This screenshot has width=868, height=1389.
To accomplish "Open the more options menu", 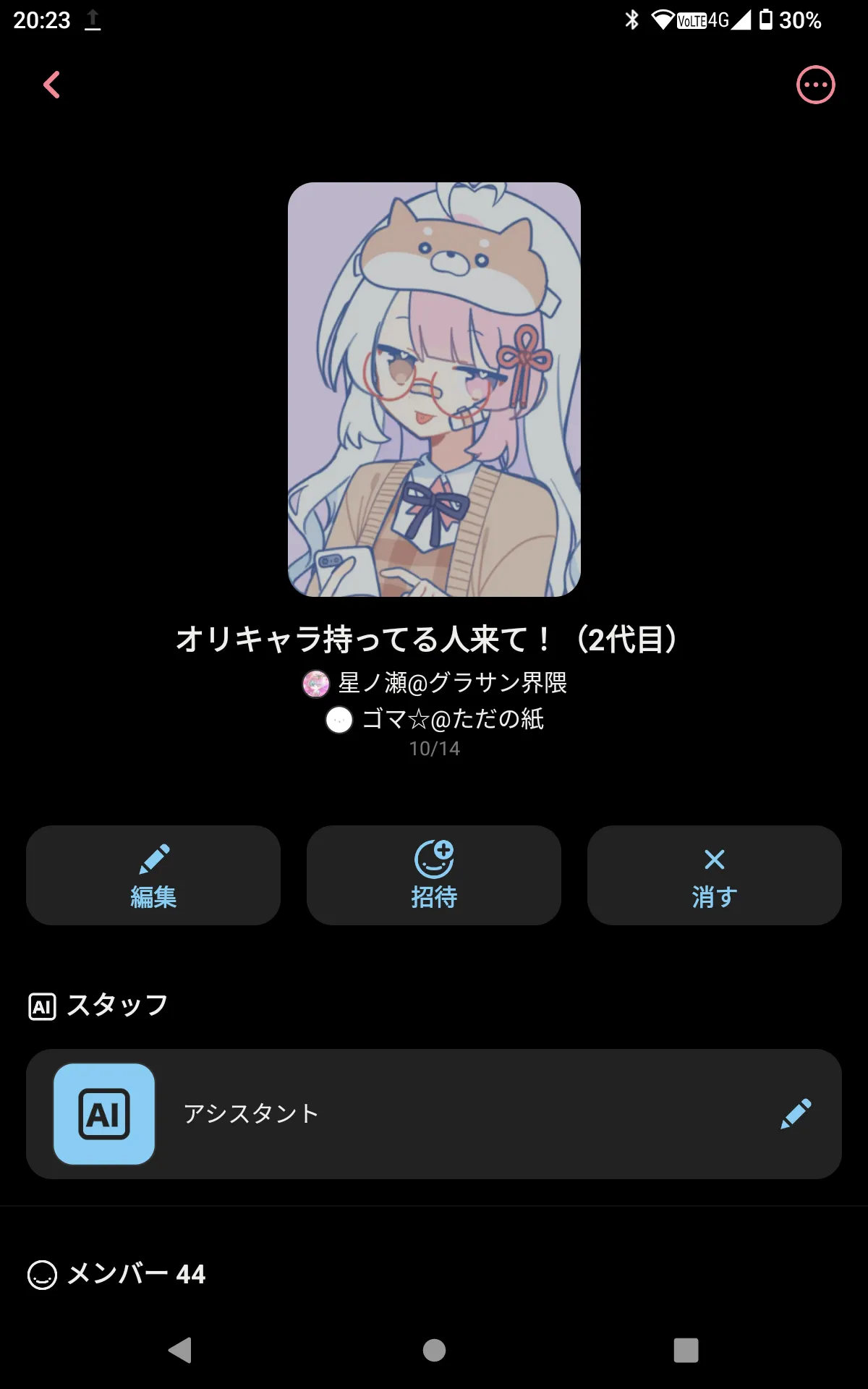I will tap(815, 85).
